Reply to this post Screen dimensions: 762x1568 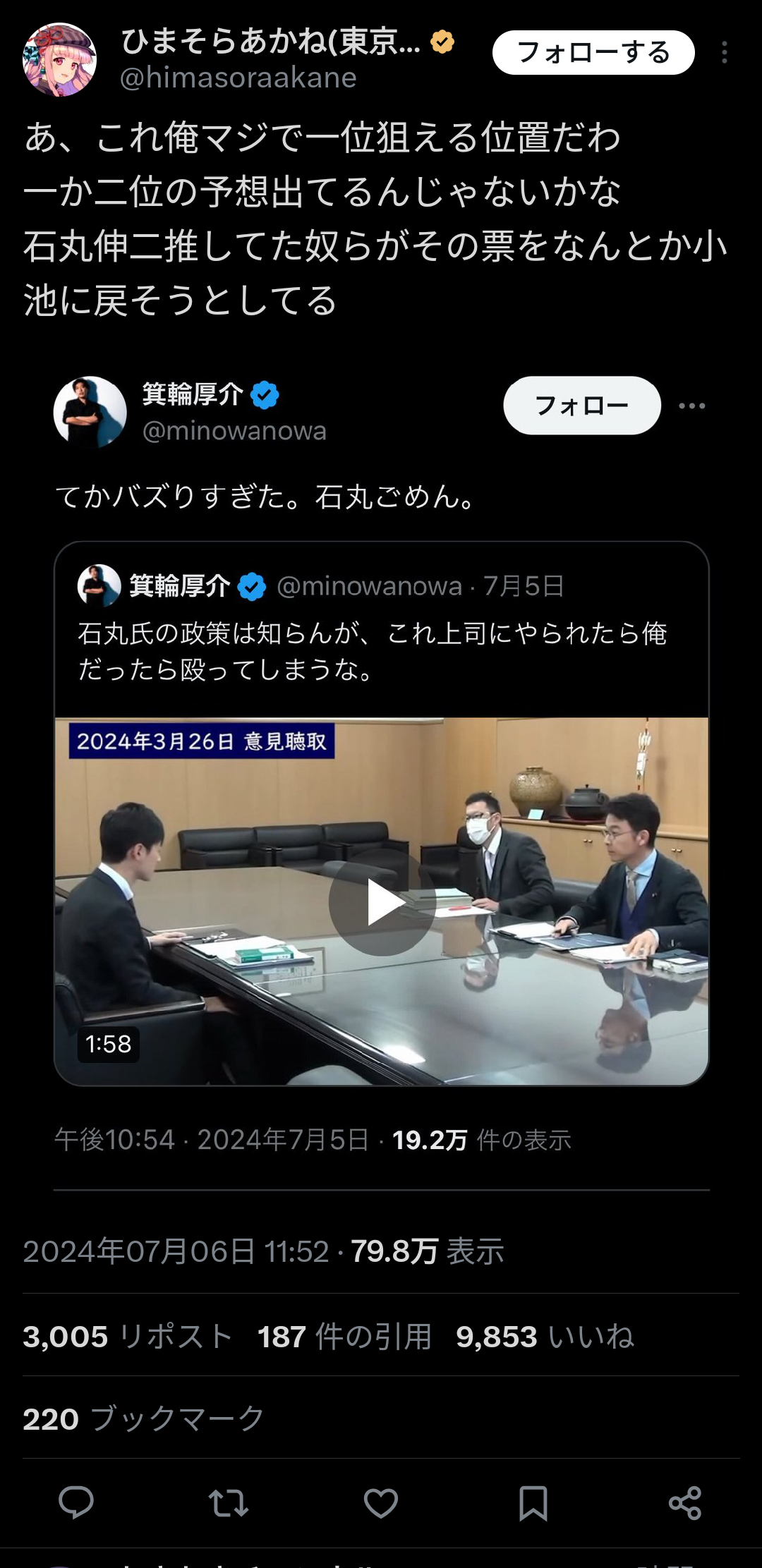pyautogui.click(x=76, y=1502)
